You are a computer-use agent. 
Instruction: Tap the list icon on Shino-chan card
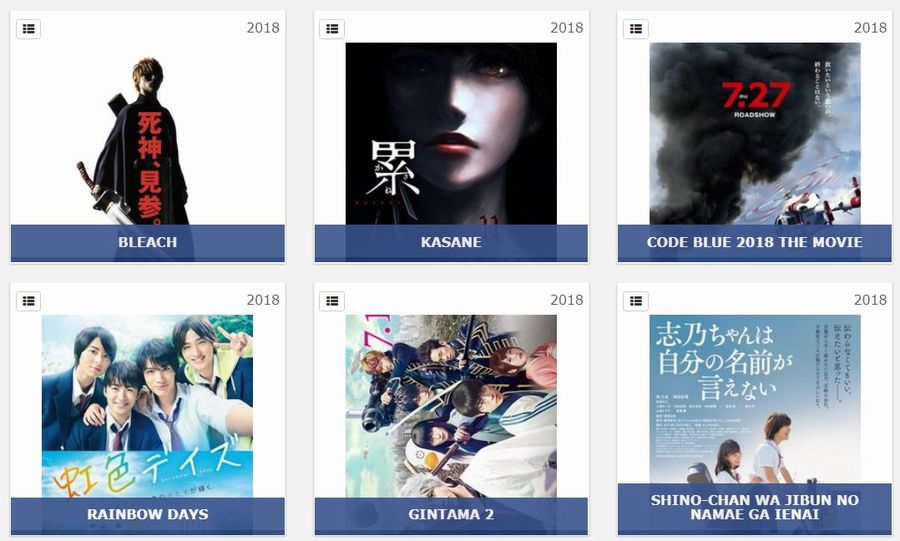(x=635, y=301)
